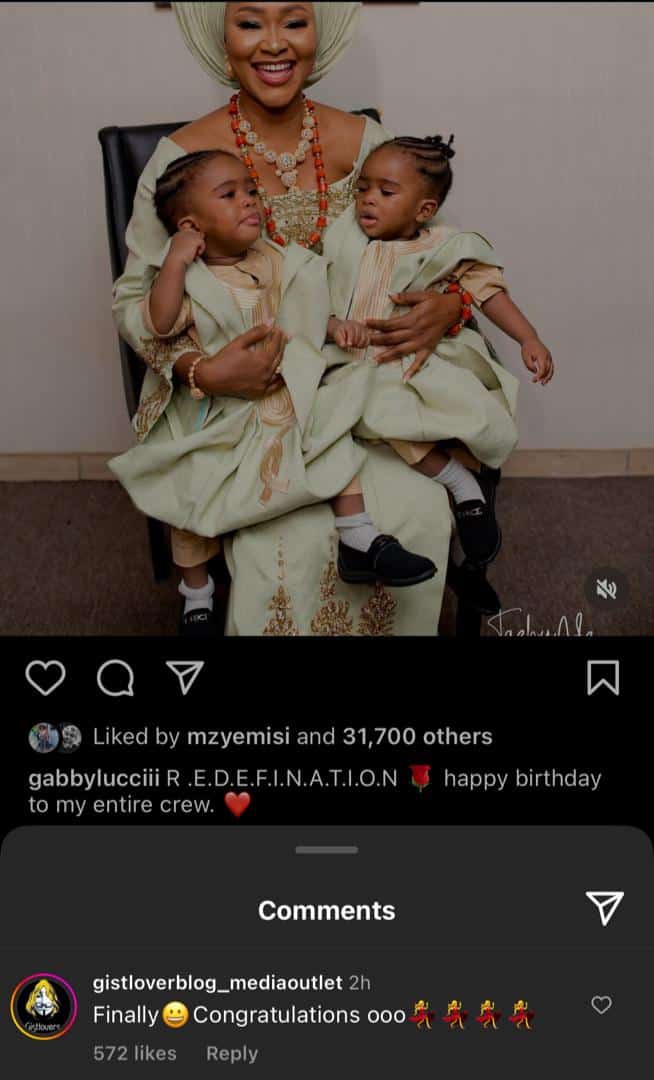
Task: Tap the Comments sheet drag handle
Action: click(326, 850)
